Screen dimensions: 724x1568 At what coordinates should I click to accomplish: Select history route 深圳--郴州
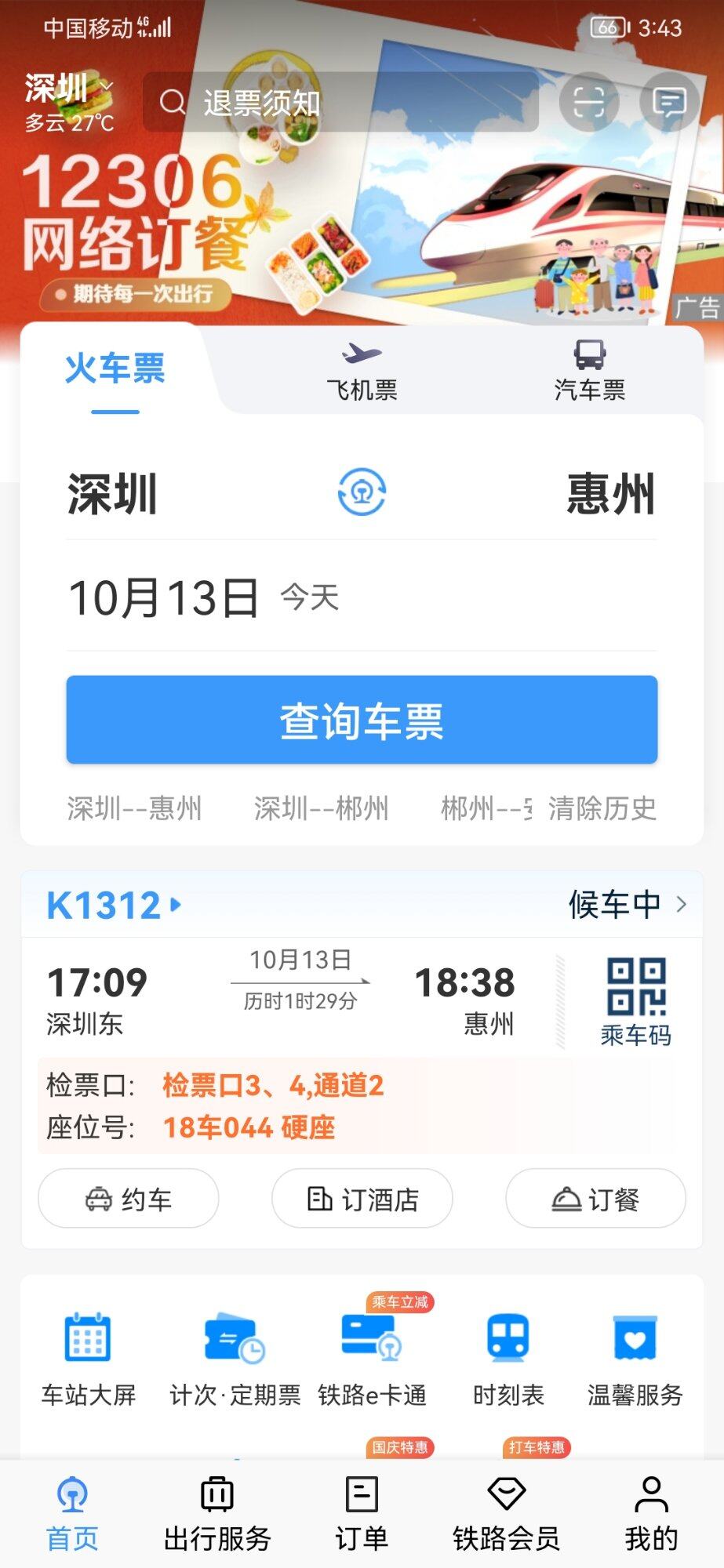click(x=321, y=808)
